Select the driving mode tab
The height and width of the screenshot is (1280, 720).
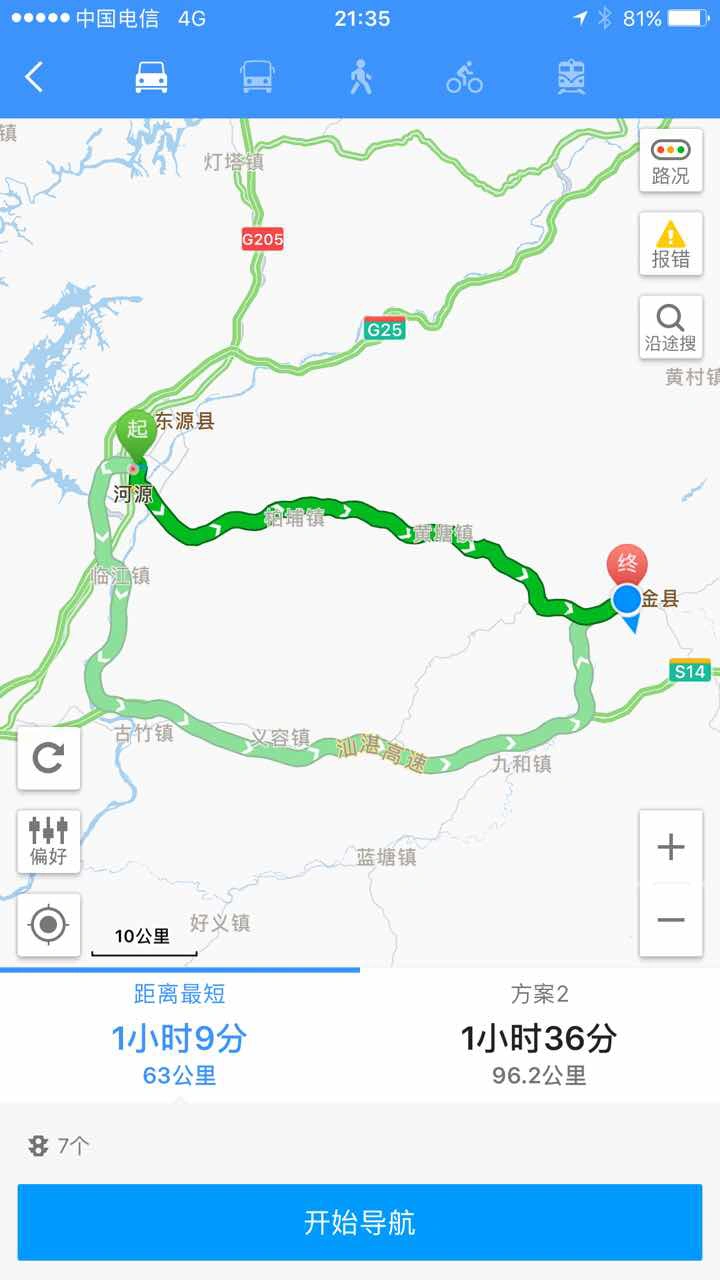(152, 77)
